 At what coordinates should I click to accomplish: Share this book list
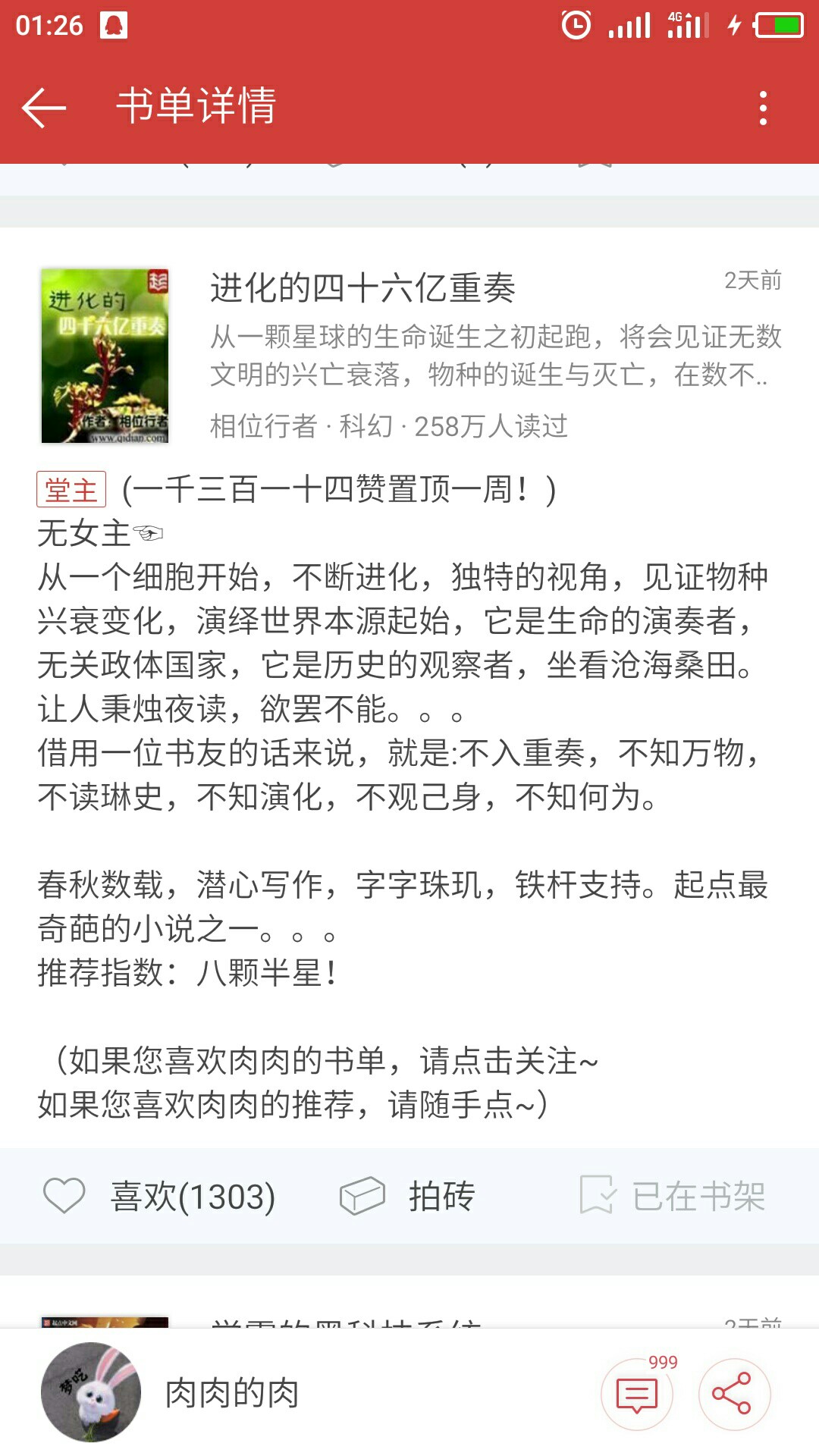tap(734, 1394)
